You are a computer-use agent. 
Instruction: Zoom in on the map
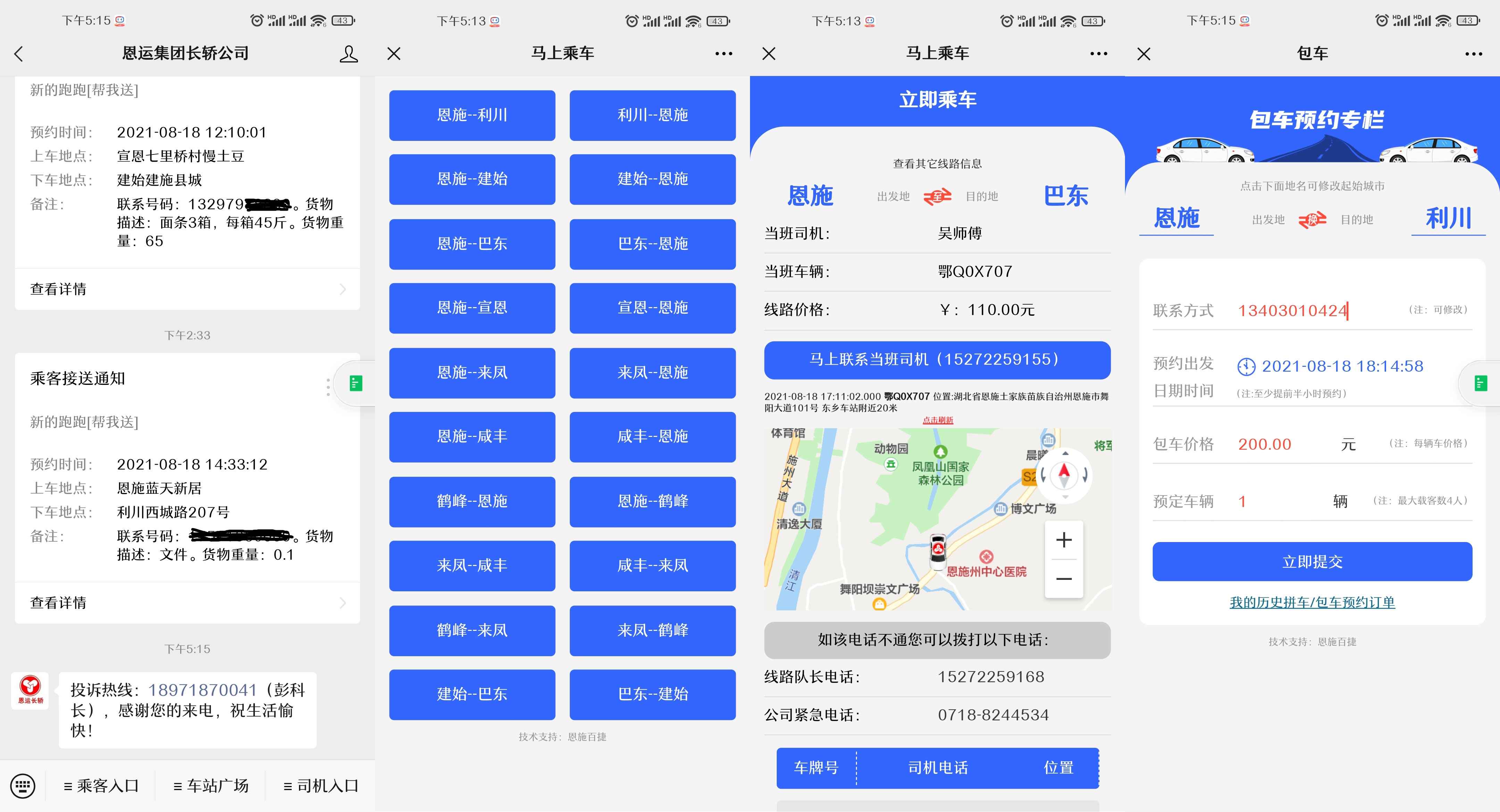pos(1063,540)
